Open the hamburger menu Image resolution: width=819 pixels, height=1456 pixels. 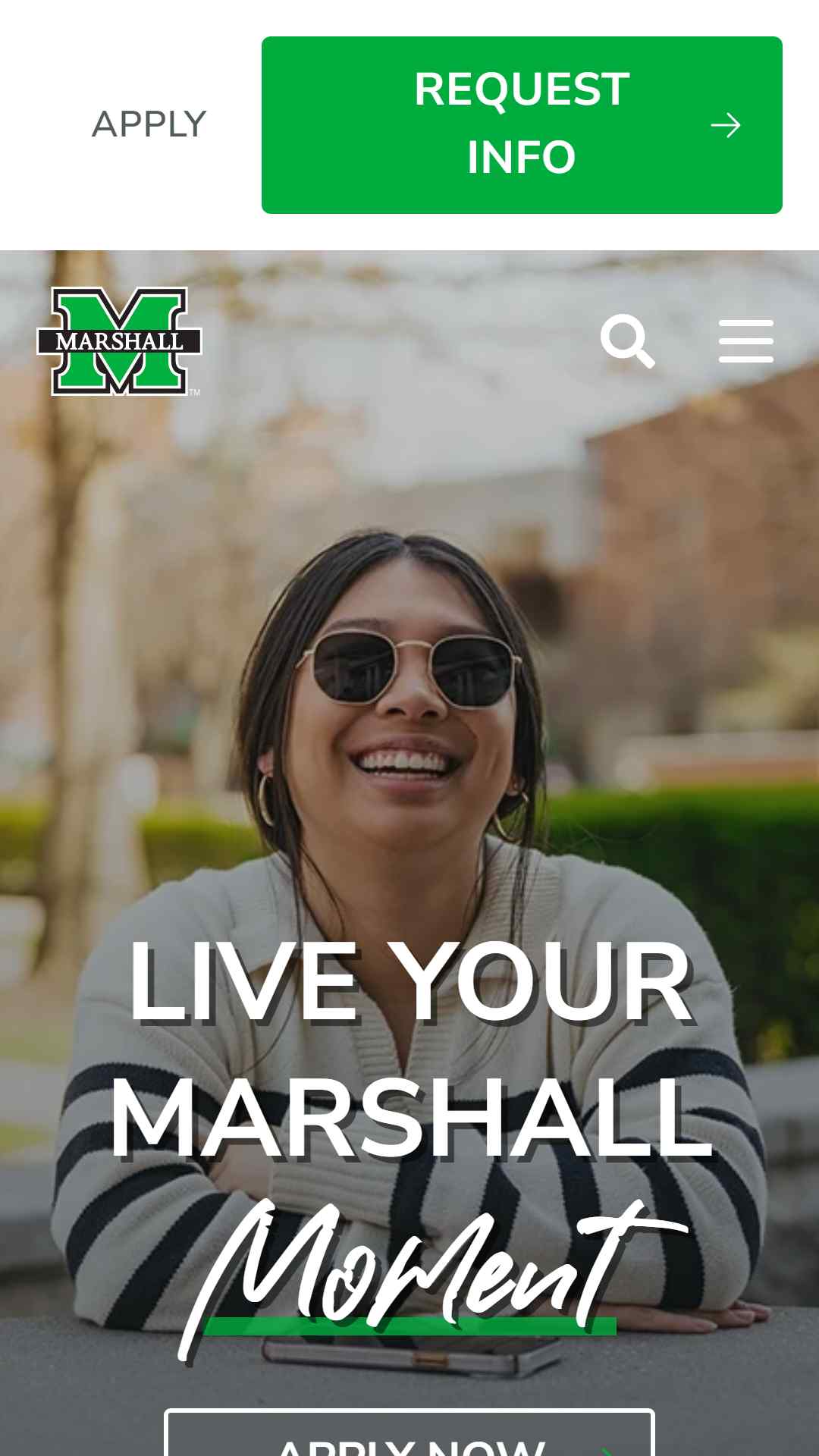746,341
